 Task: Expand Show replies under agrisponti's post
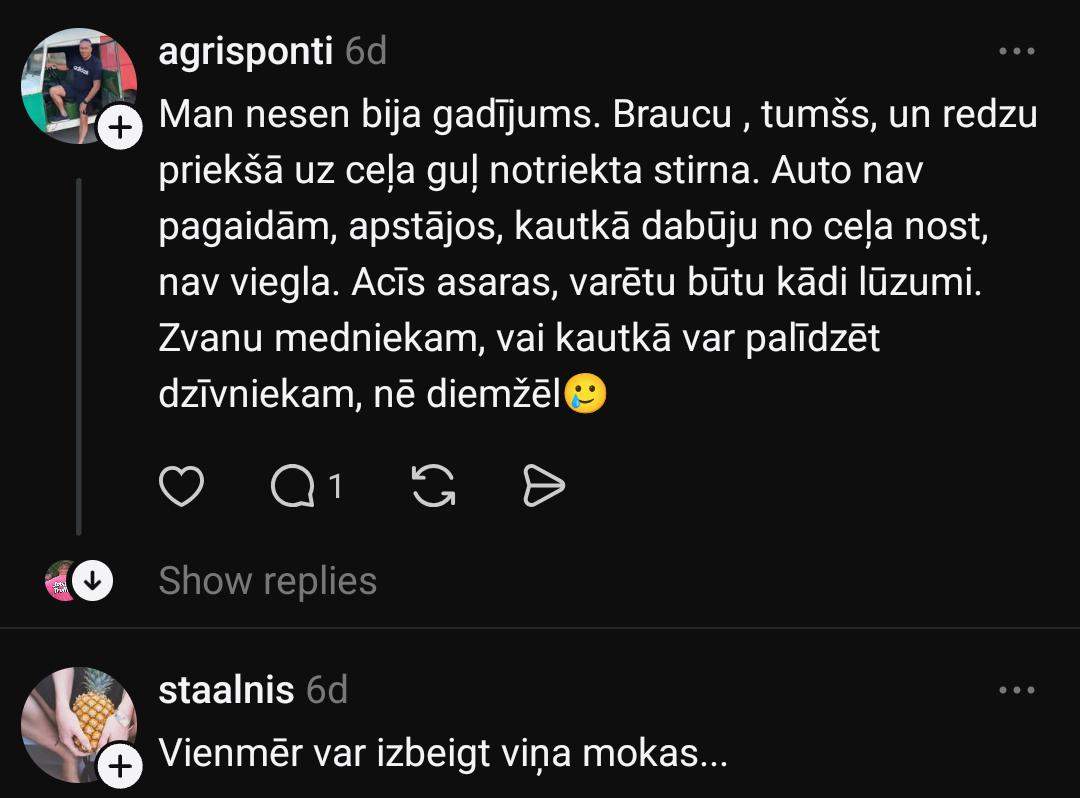[267, 581]
